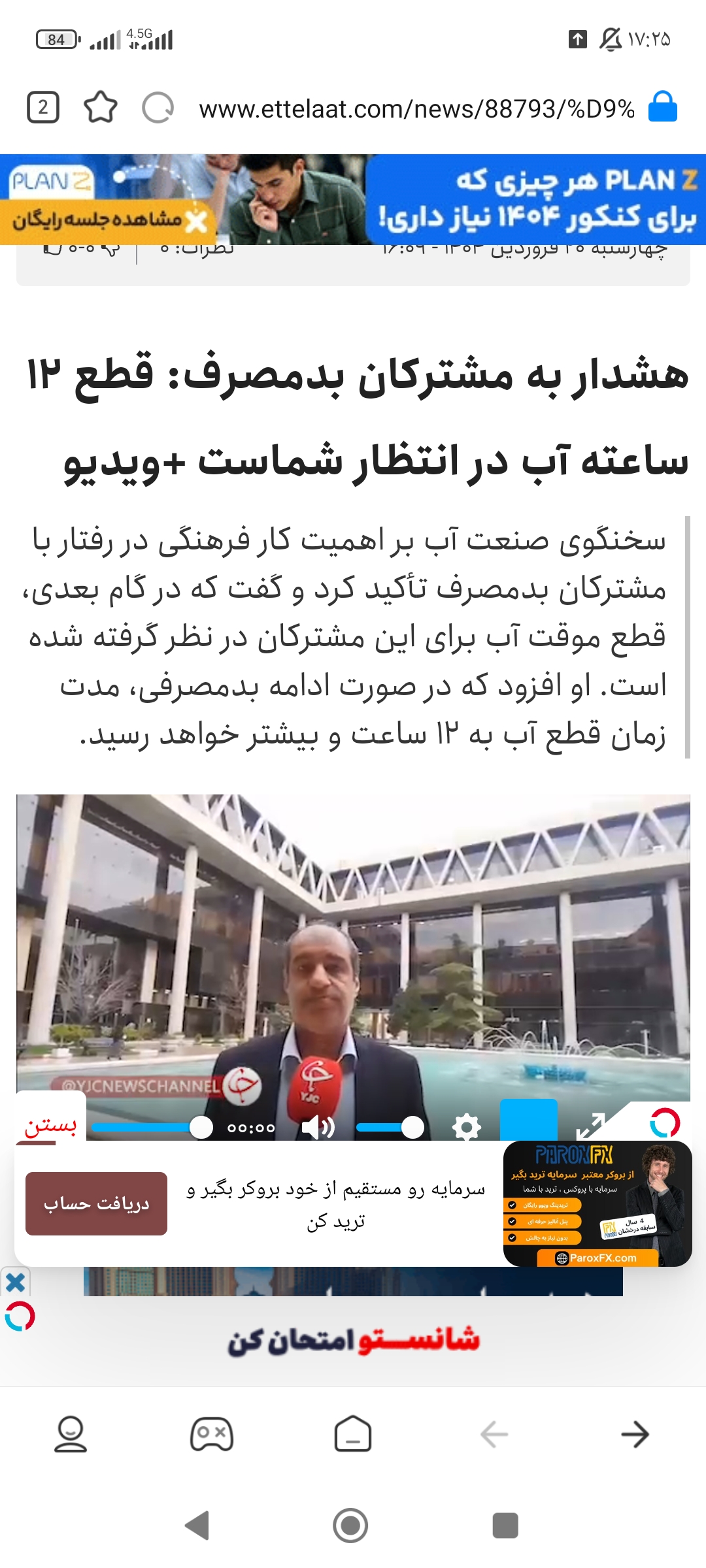The image size is (706, 1568).
Task: Open the browser games icon
Action: coord(212,1434)
